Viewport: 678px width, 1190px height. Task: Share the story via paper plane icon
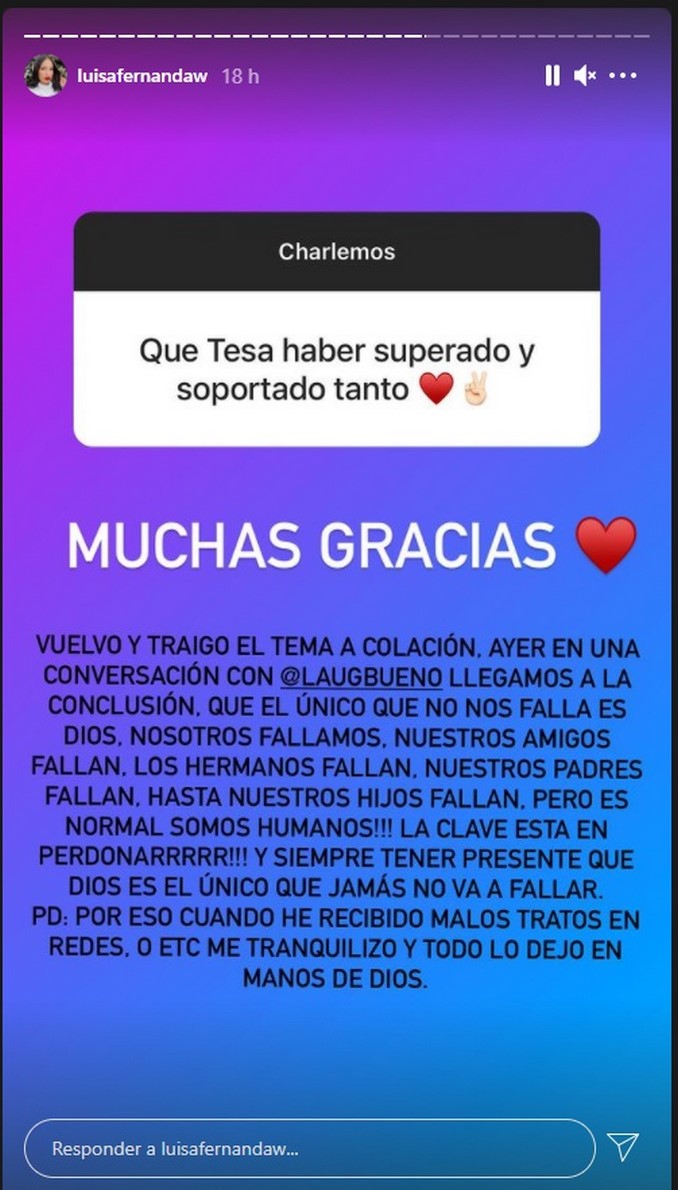[623, 1146]
